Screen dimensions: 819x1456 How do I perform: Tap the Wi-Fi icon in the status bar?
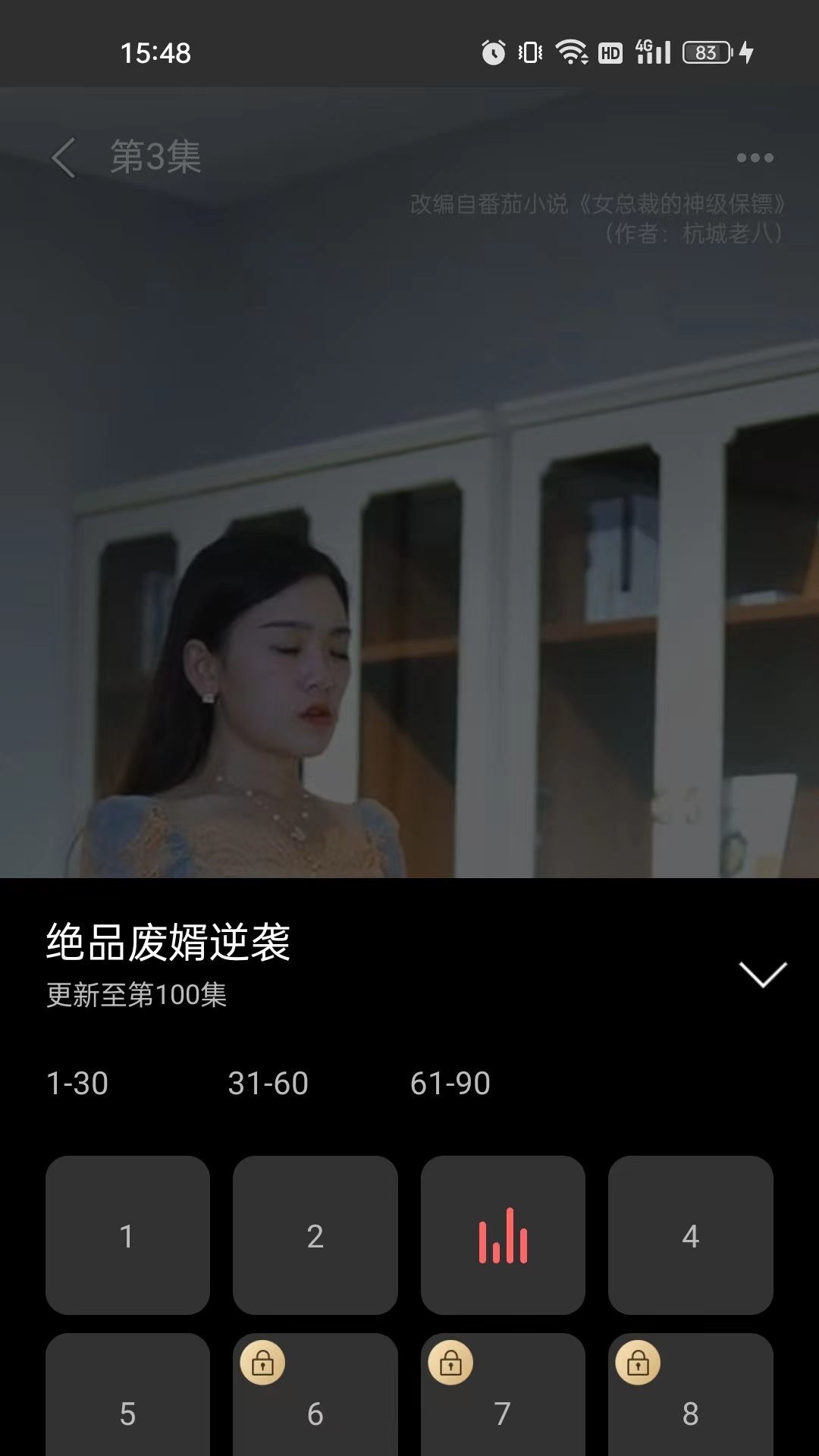point(571,52)
